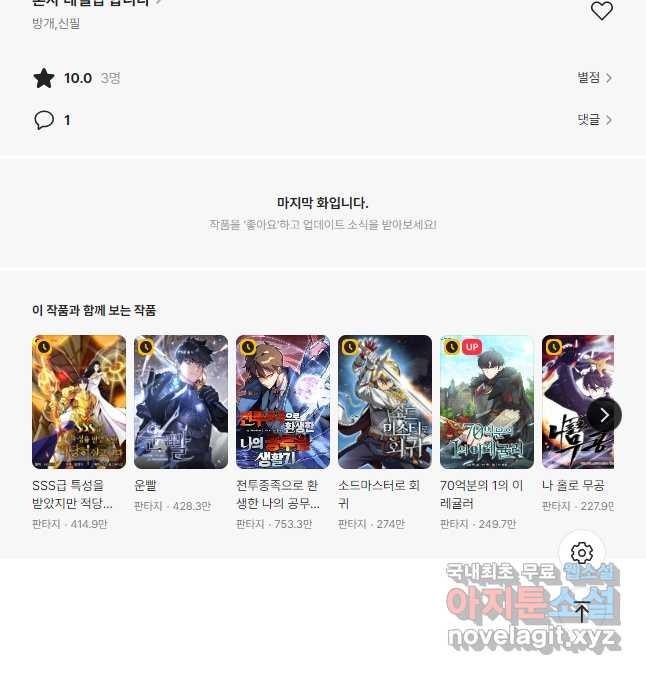
Task: Jump back to top with the up arrow
Action: (582, 611)
